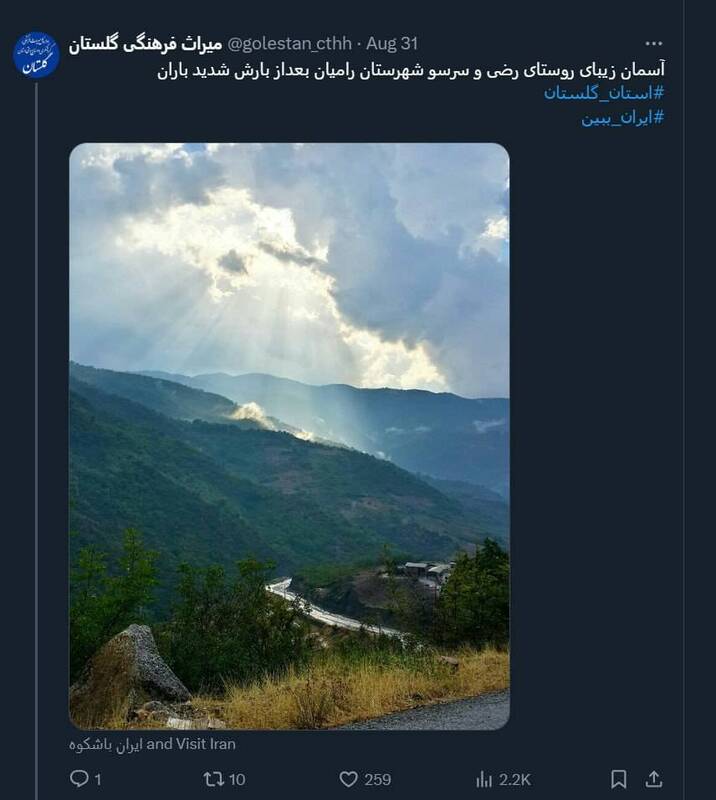This screenshot has height=800, width=716.
Task: Share this tweet
Action: pyautogui.click(x=654, y=779)
